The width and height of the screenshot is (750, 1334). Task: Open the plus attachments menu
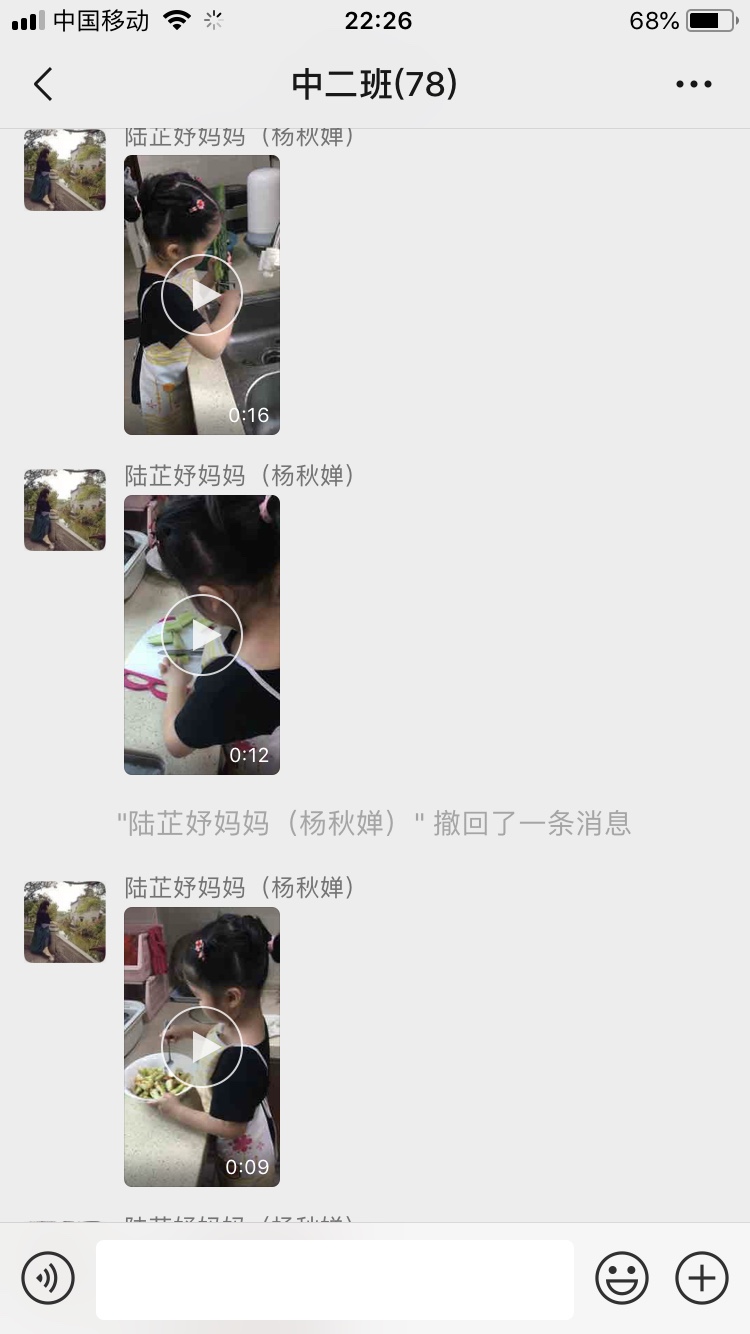coord(702,1278)
